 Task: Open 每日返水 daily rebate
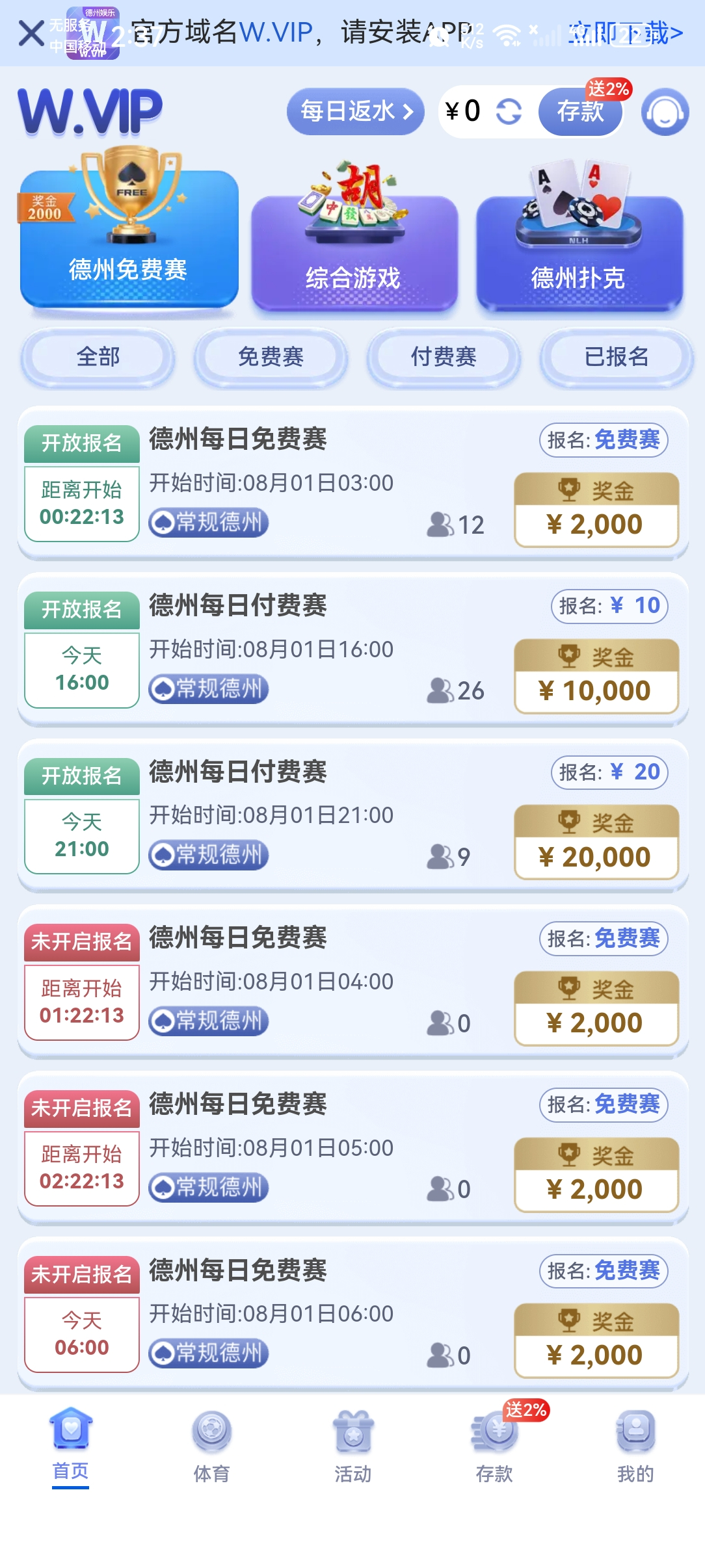click(356, 111)
